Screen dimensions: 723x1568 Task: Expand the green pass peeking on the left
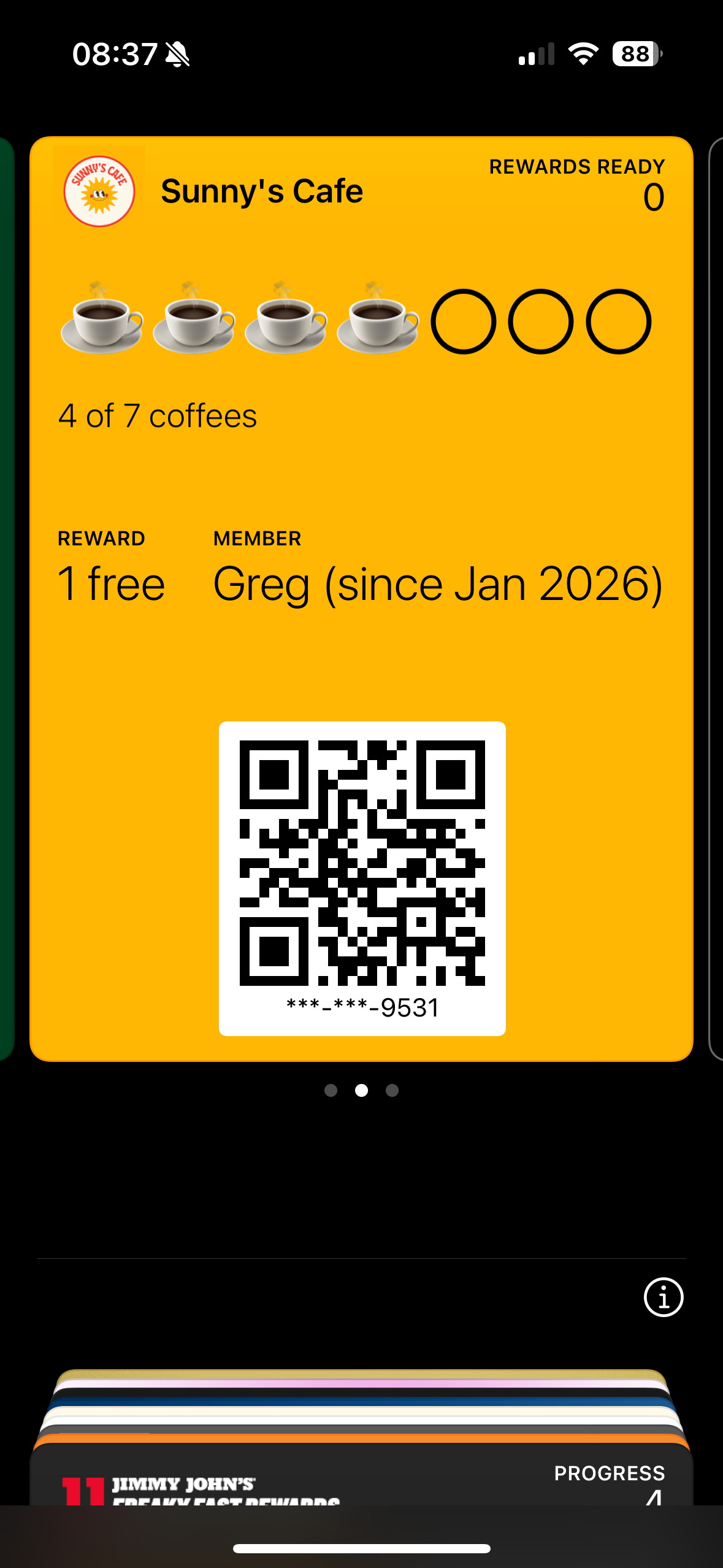click(5, 583)
